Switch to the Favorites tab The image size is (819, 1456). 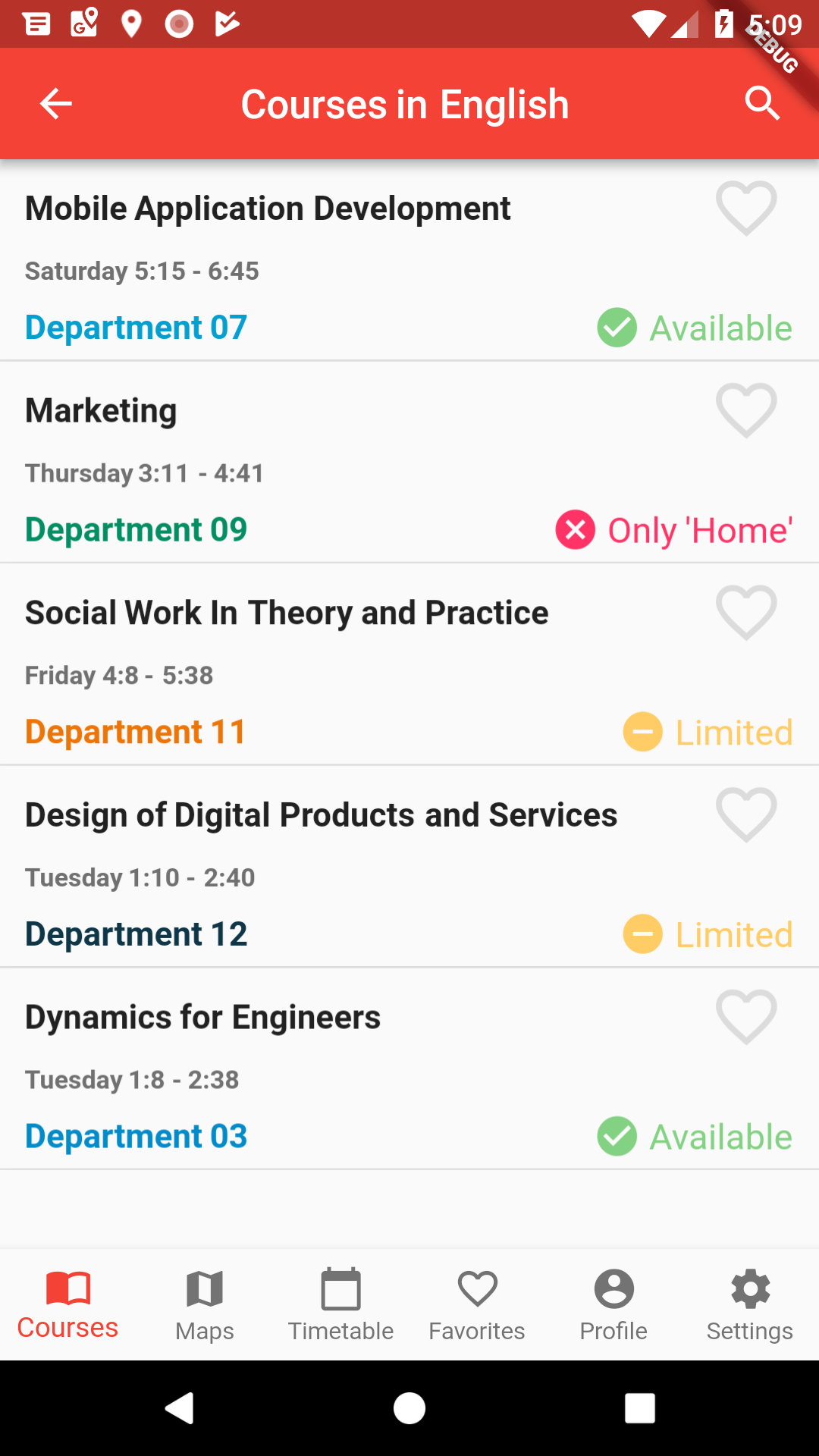(477, 1305)
